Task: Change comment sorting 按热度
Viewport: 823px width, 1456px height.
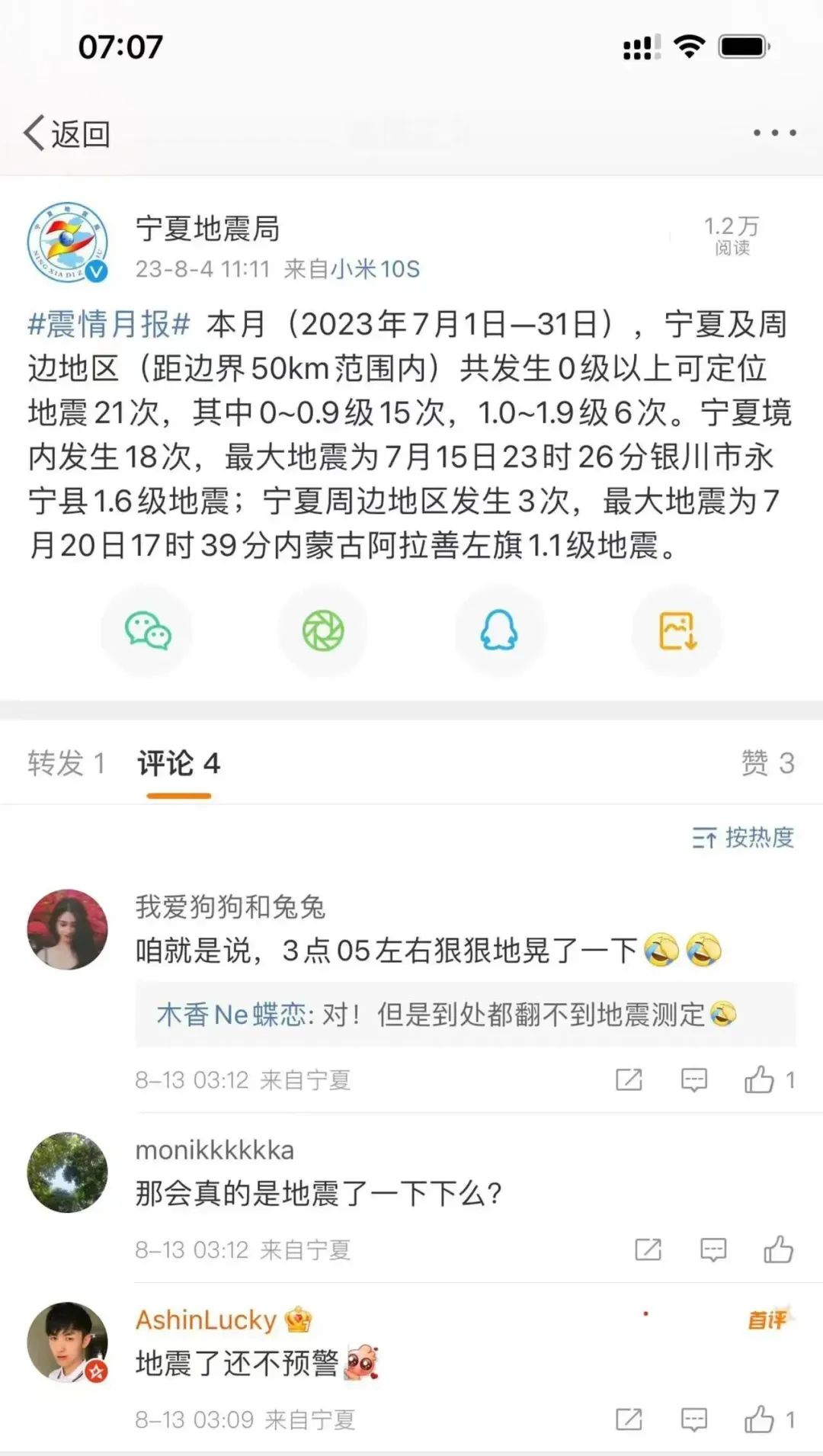Action: point(743,838)
